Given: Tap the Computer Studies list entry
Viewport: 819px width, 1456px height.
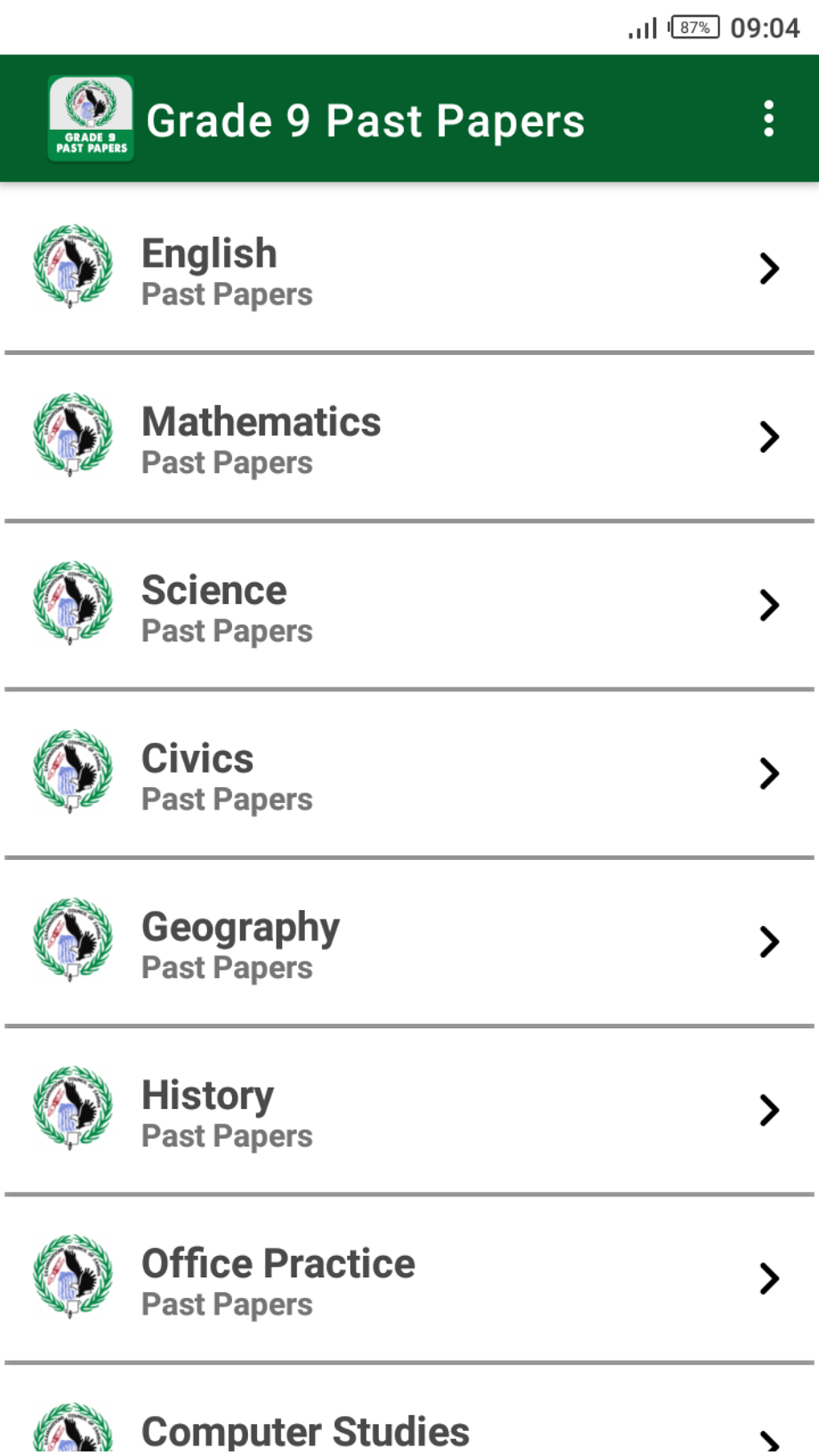Looking at the screenshot, I should [x=409, y=1429].
